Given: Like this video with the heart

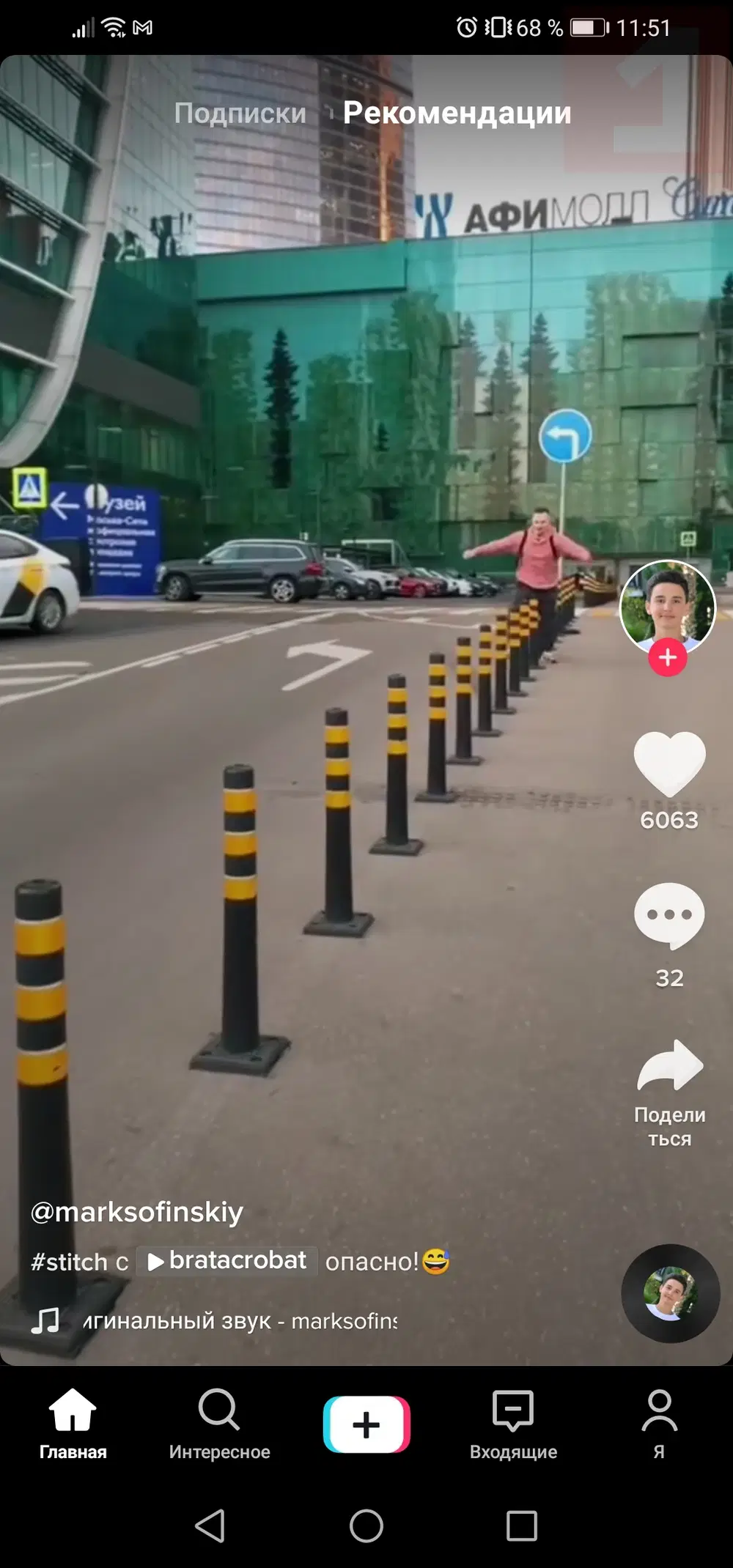Looking at the screenshot, I should (668, 764).
